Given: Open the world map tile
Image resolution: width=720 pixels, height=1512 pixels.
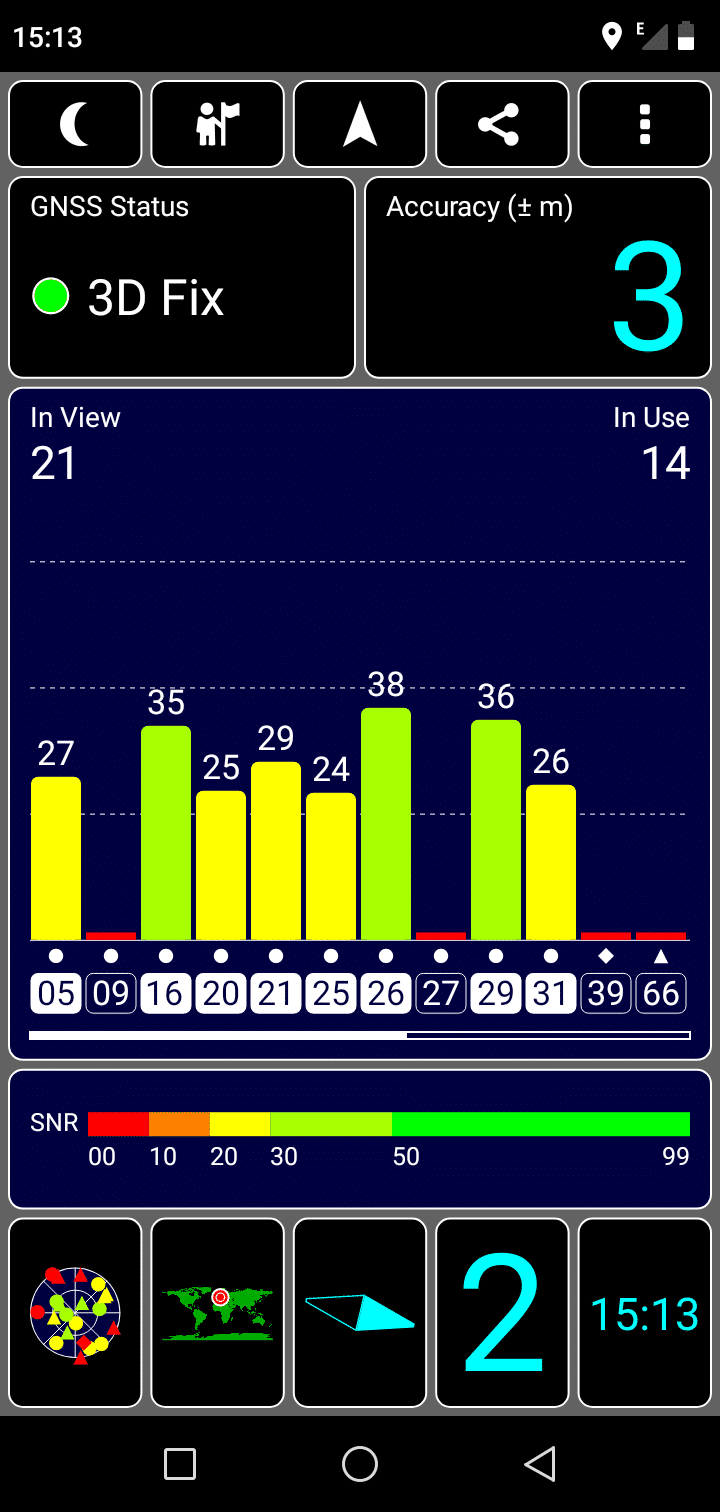Looking at the screenshot, I should point(218,1312).
